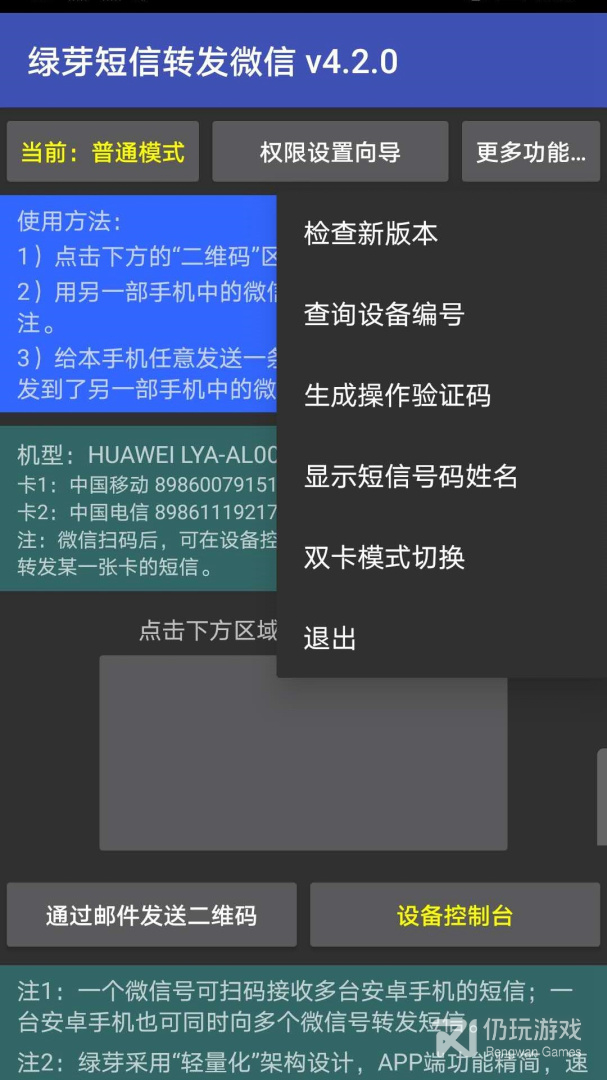Select 生成操作验证码 in the menu
This screenshot has width=607, height=1080.
pyautogui.click(x=397, y=396)
